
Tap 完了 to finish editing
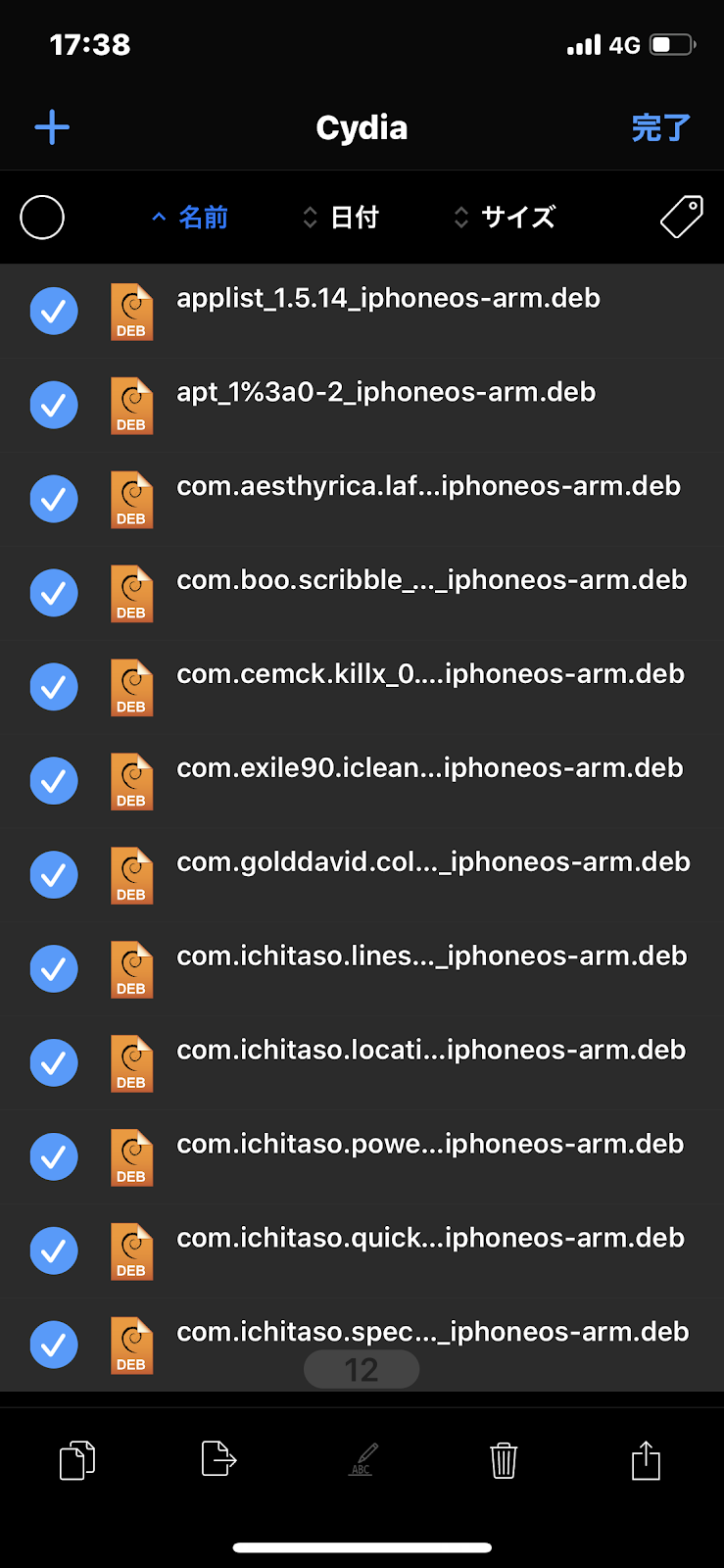tap(661, 127)
